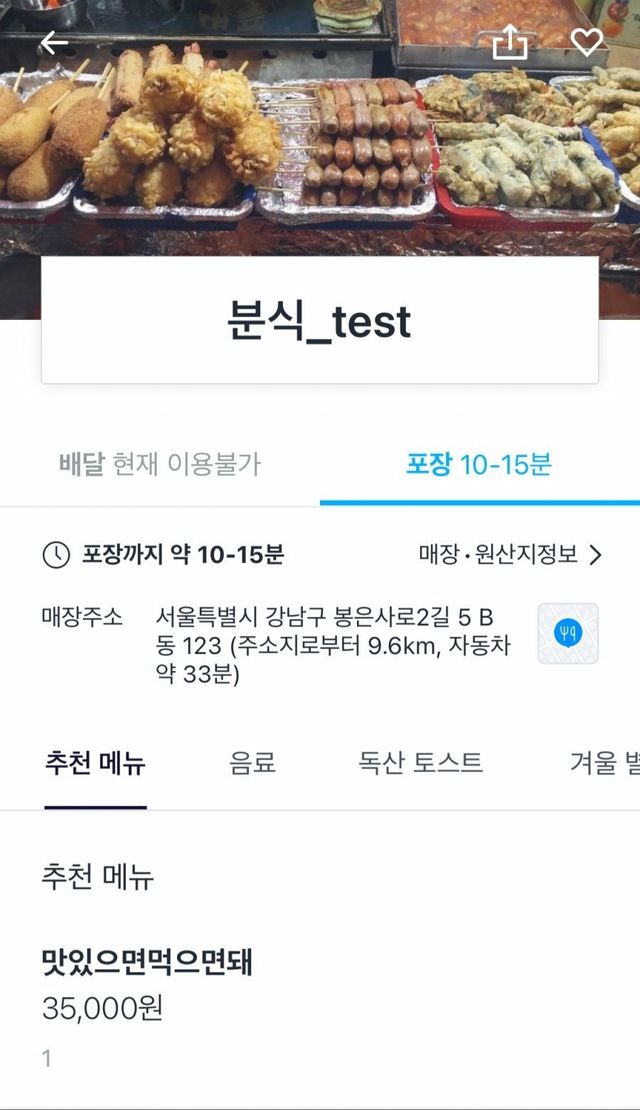Go back using the arrow icon
The width and height of the screenshot is (640, 1110).
[54, 43]
